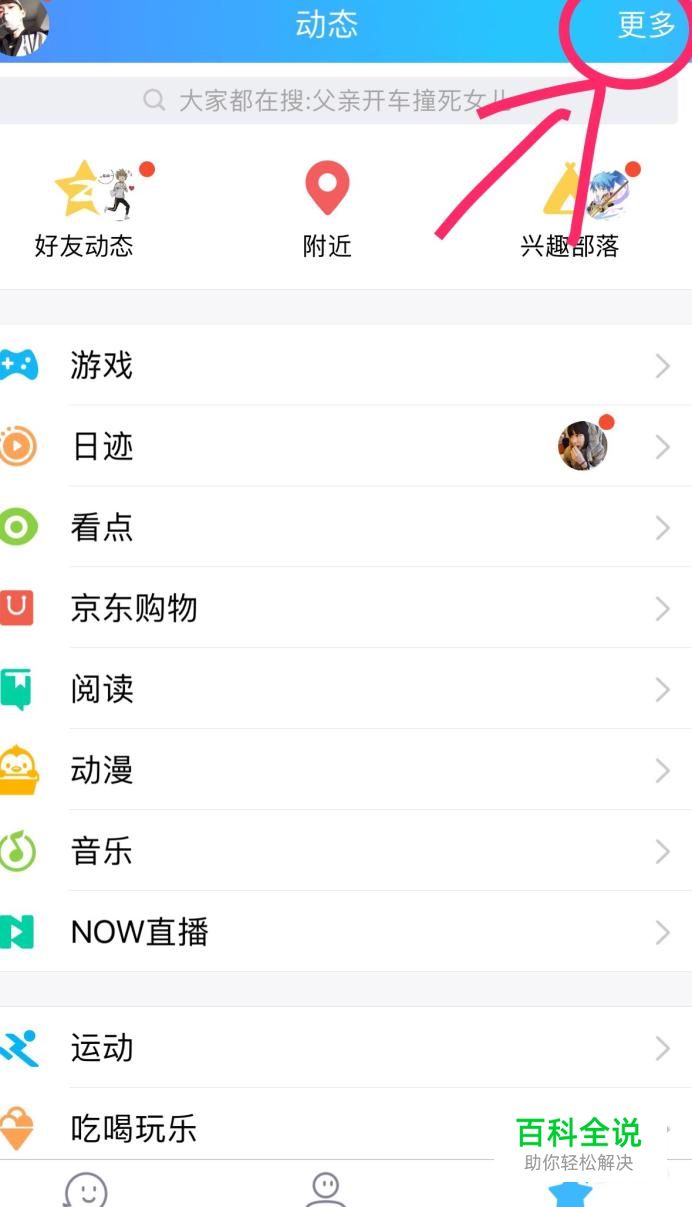Open the 运动 row
The image size is (692, 1207).
pos(346,1048)
